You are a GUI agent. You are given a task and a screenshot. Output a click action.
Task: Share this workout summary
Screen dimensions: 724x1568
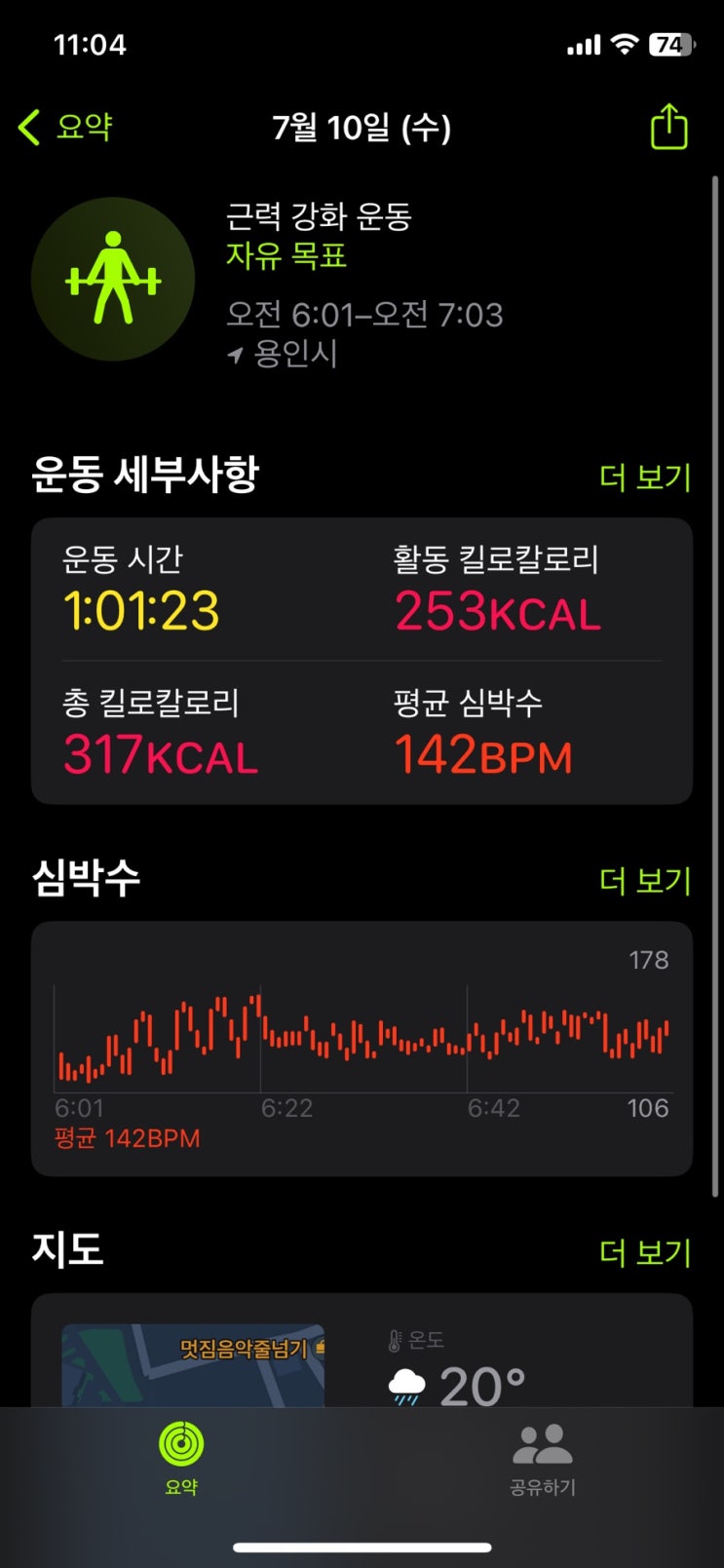[668, 128]
